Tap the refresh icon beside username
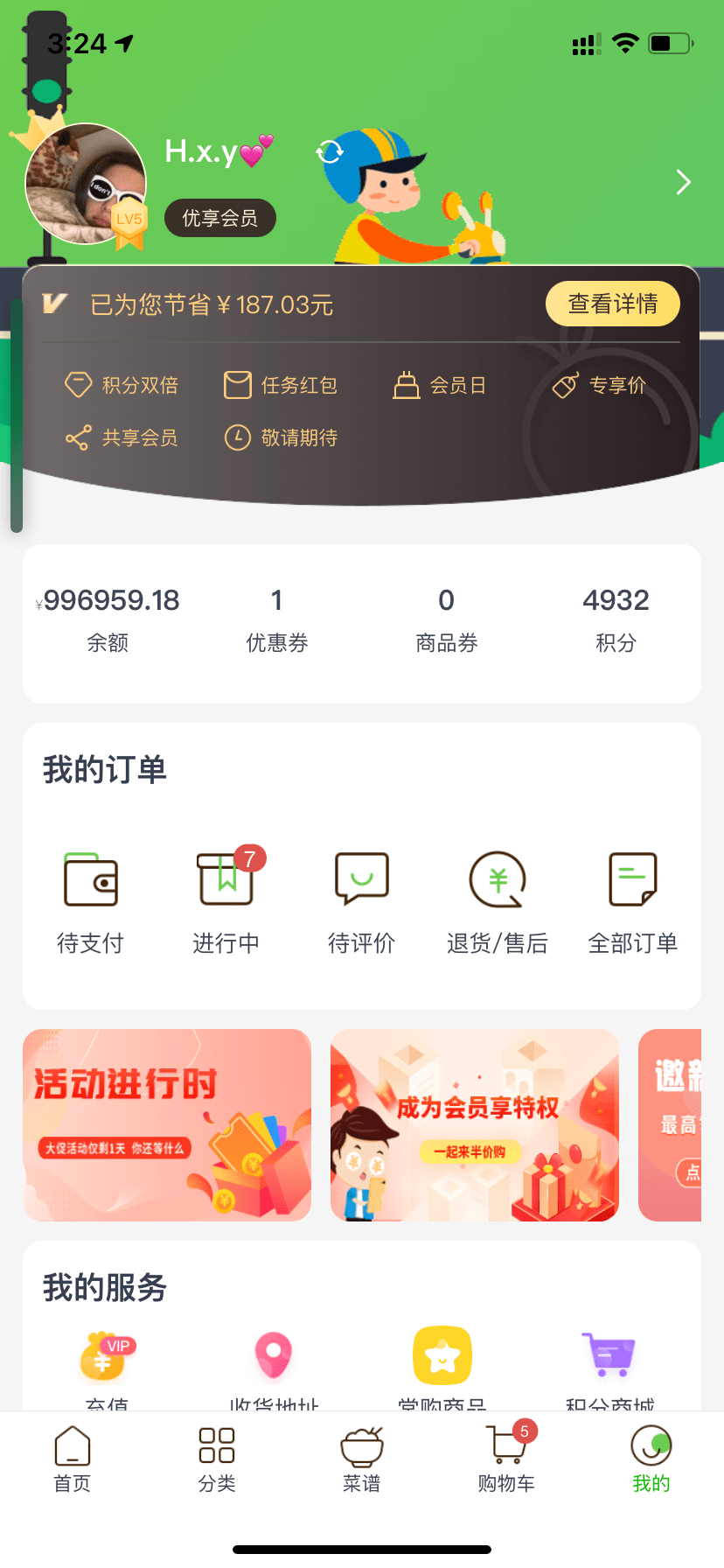The height and width of the screenshot is (1568, 724). click(330, 152)
